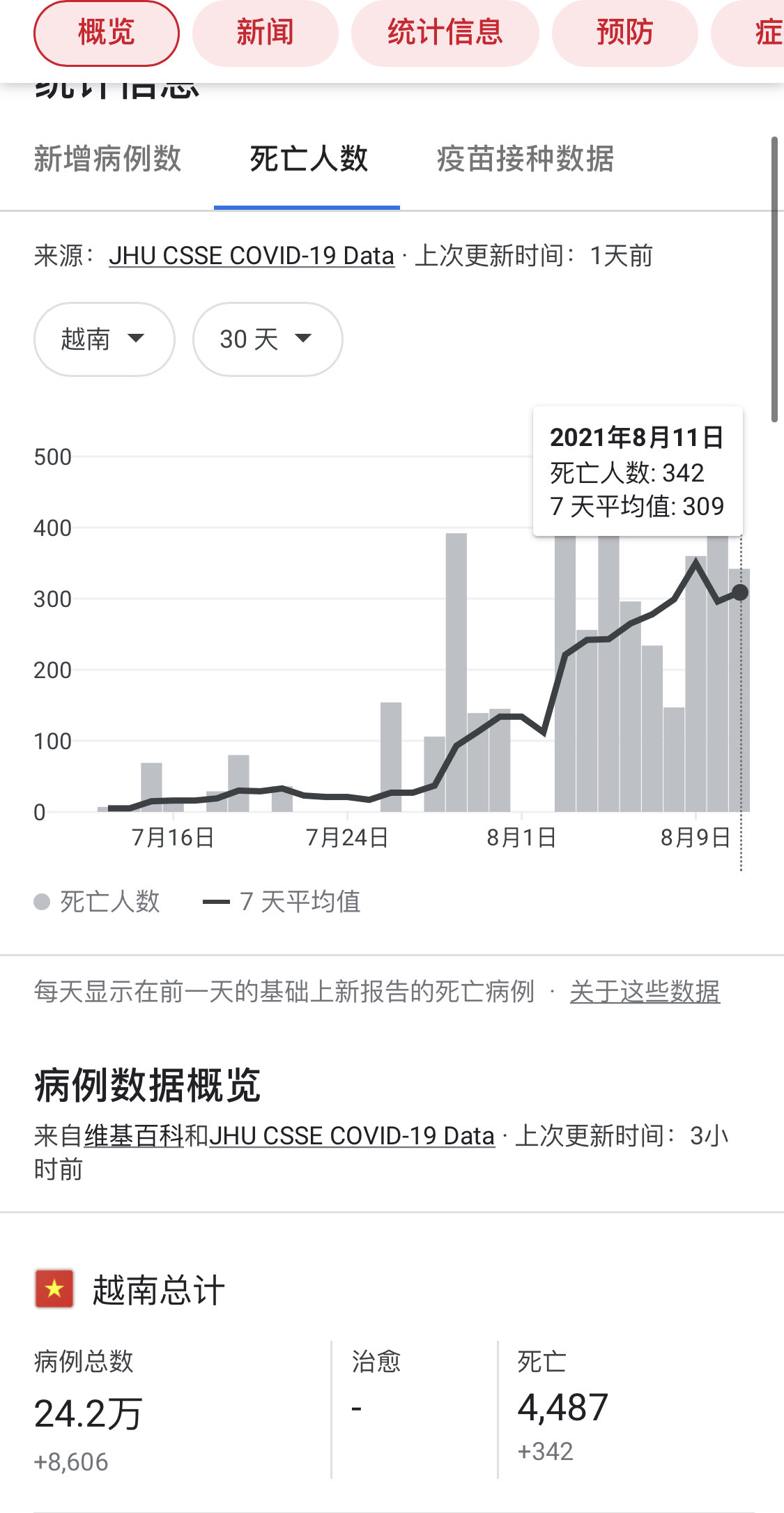Show the 疫苗接种数据 tab
The height and width of the screenshot is (1513, 784).
click(525, 159)
